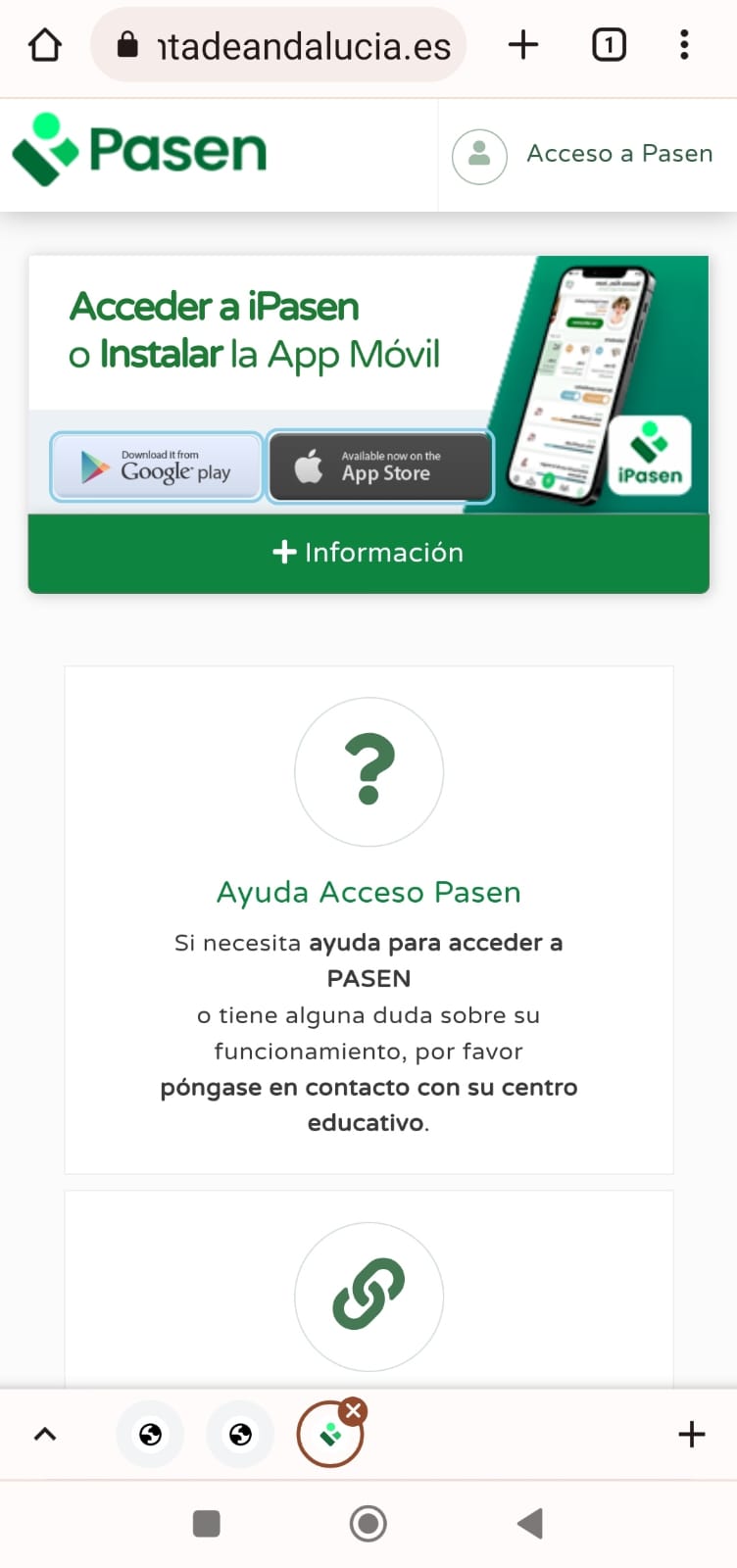The width and height of the screenshot is (737, 1568).
Task: Expand the bottom tab strip with the caret
Action: (45, 1435)
